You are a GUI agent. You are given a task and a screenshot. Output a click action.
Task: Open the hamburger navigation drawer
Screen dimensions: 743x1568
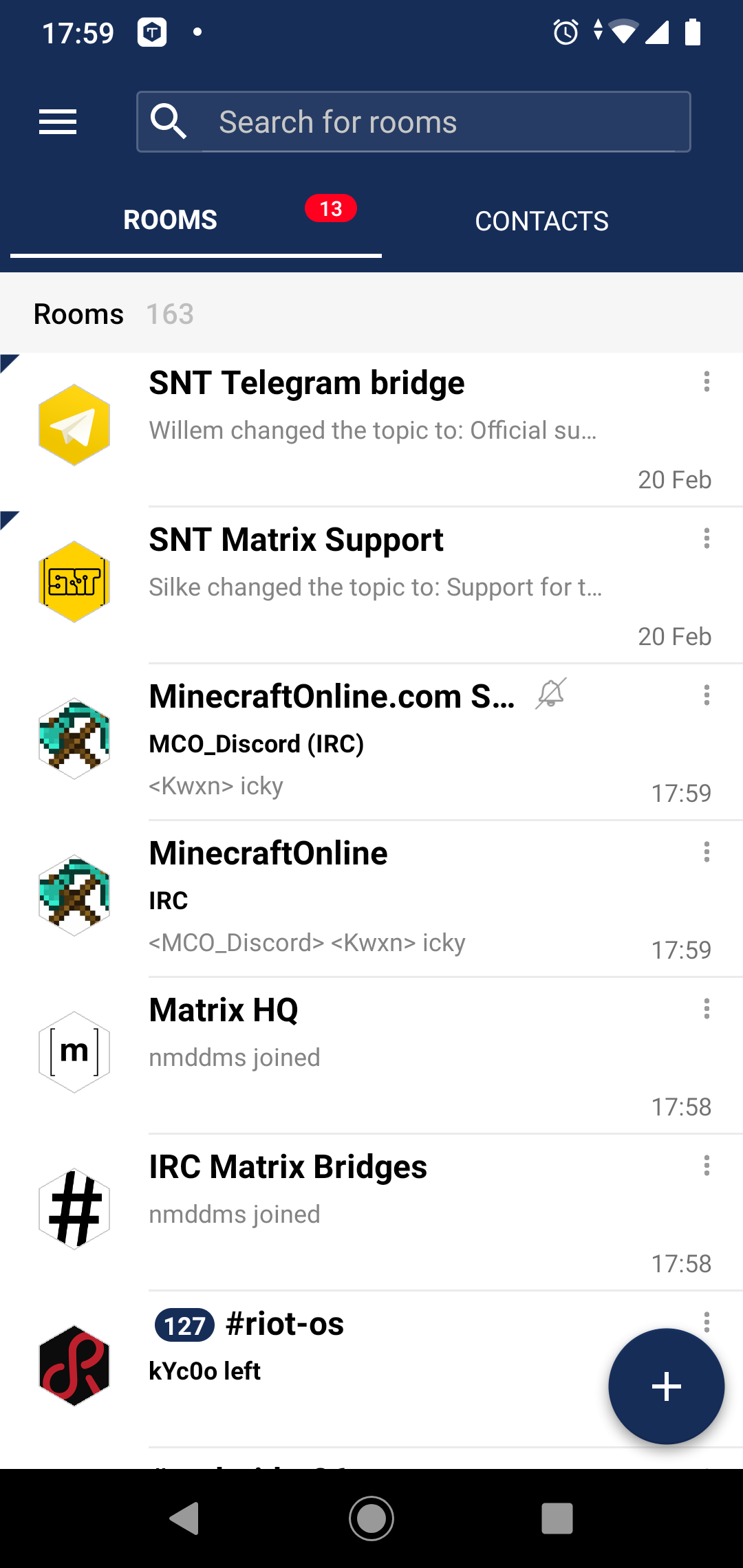(58, 122)
